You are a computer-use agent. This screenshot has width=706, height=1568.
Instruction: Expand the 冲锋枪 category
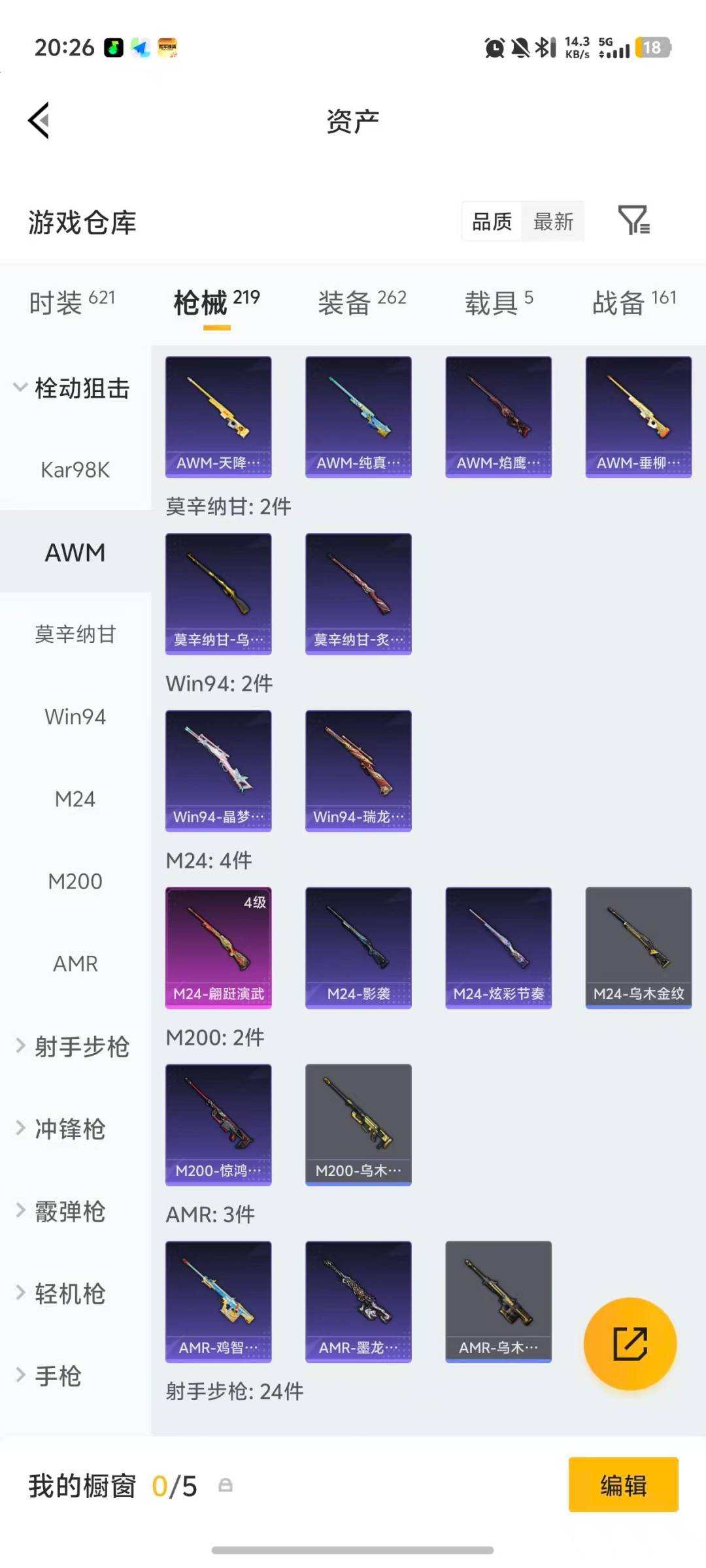[72, 1128]
